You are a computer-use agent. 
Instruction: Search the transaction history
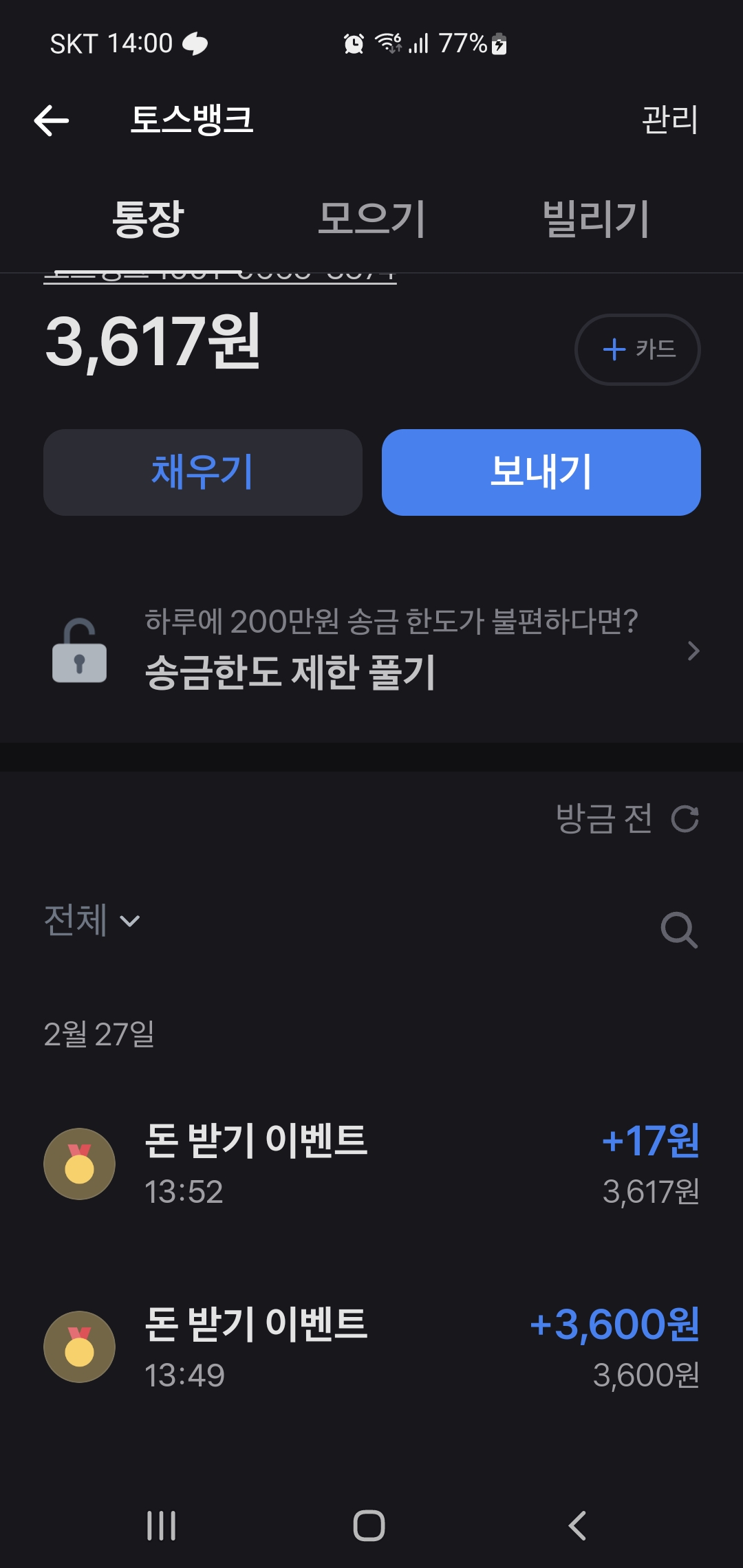[679, 930]
